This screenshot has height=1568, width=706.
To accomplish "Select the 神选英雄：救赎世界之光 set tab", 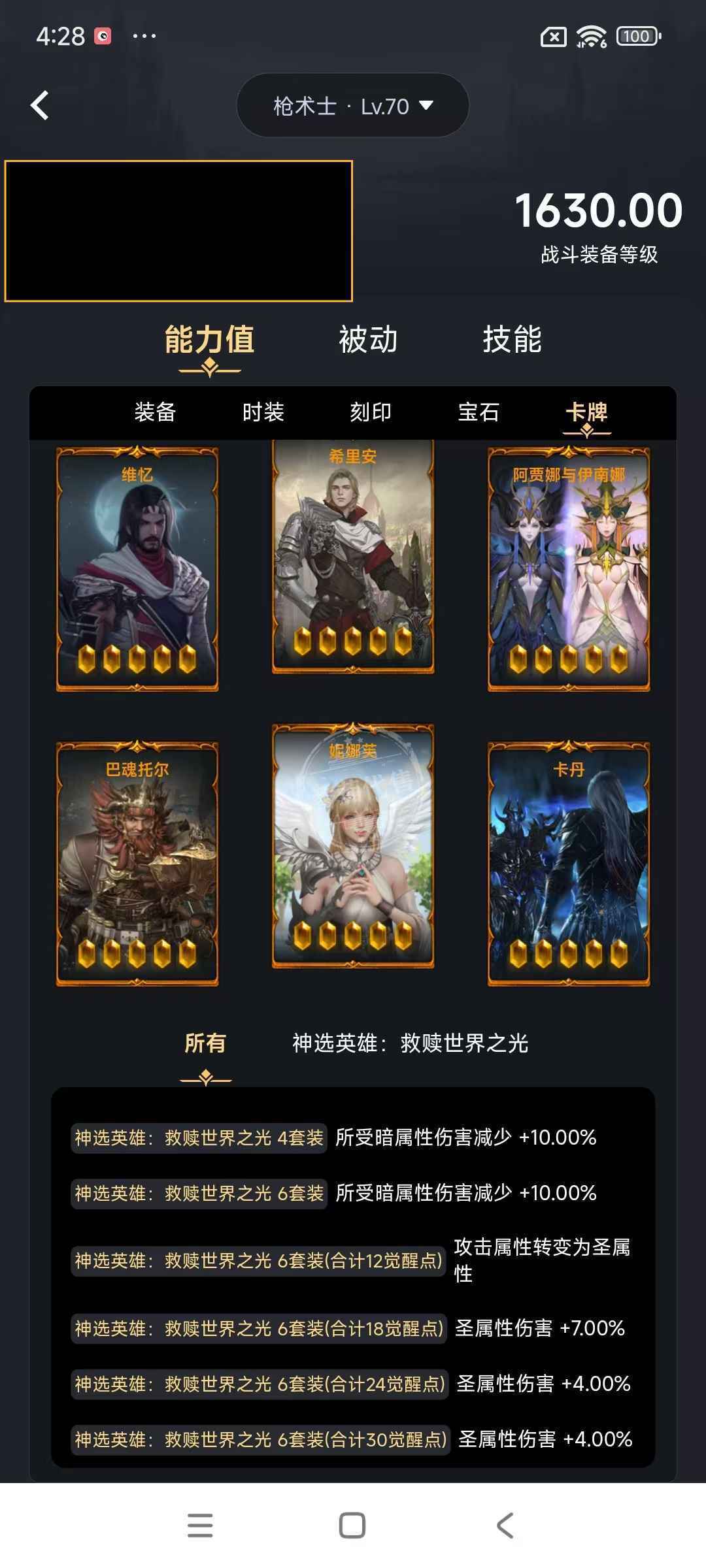I will click(410, 1043).
